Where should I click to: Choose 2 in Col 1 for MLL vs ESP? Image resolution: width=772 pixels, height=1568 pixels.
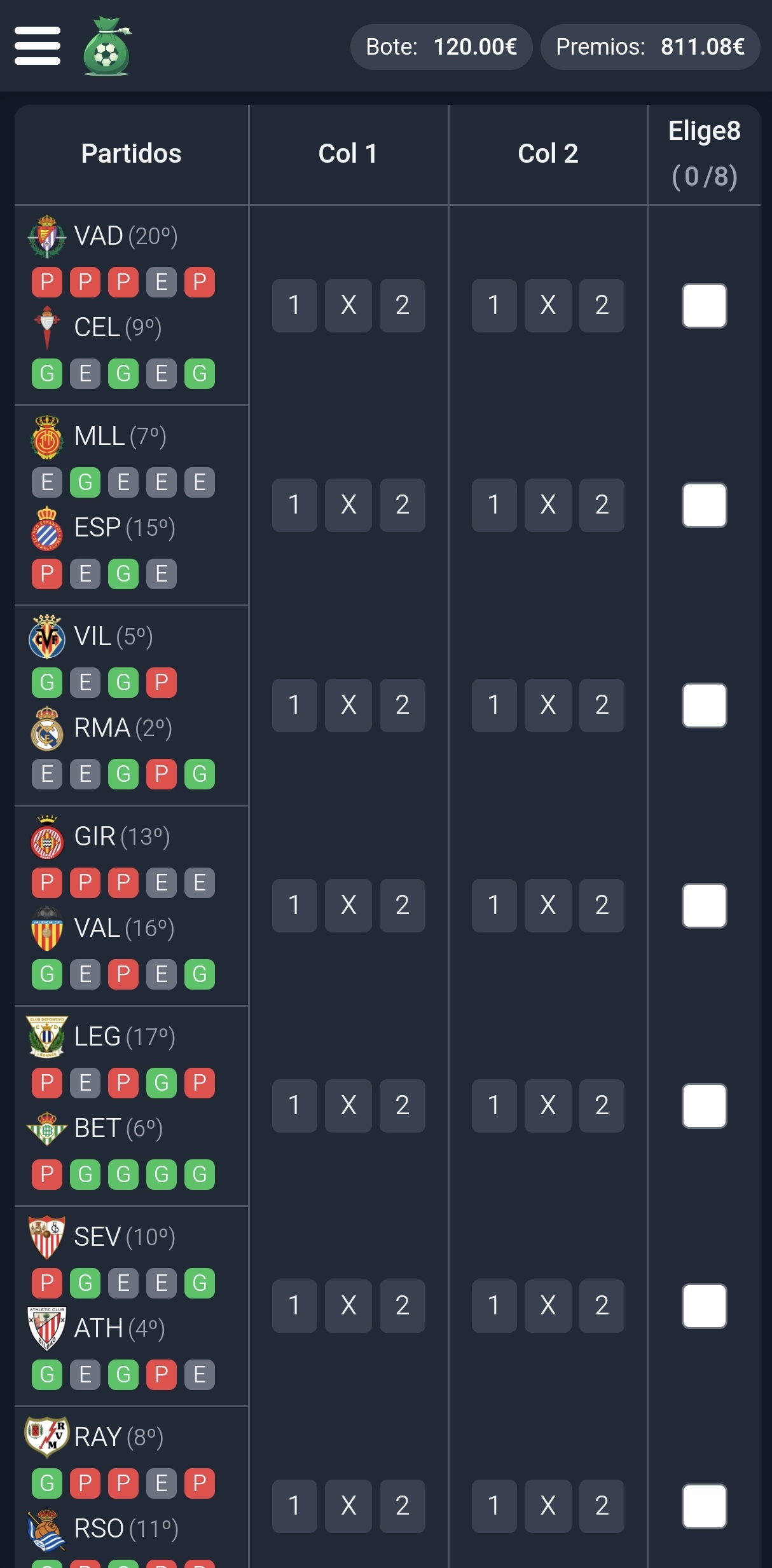pyautogui.click(x=402, y=505)
